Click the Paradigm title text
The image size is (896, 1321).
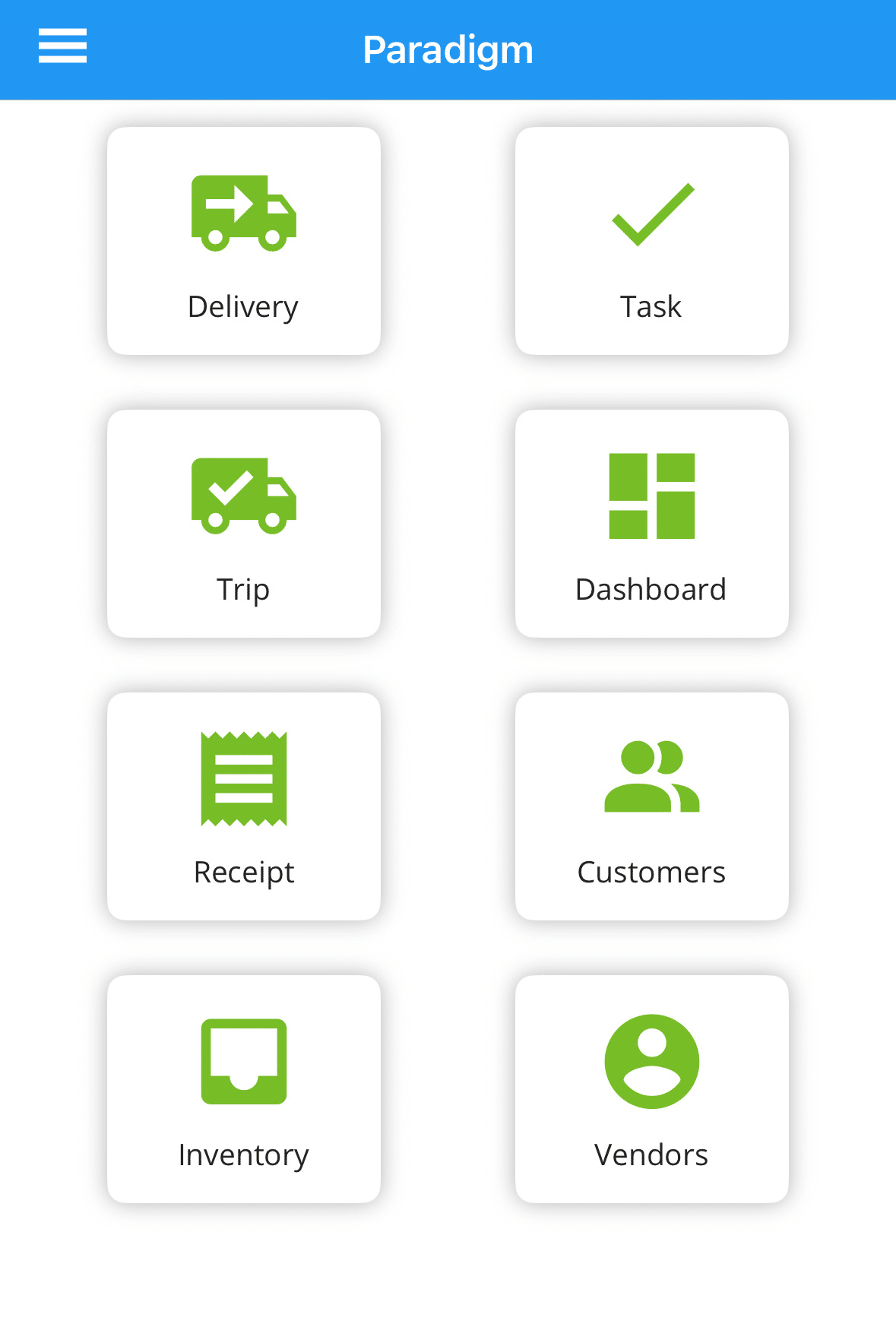448,49
